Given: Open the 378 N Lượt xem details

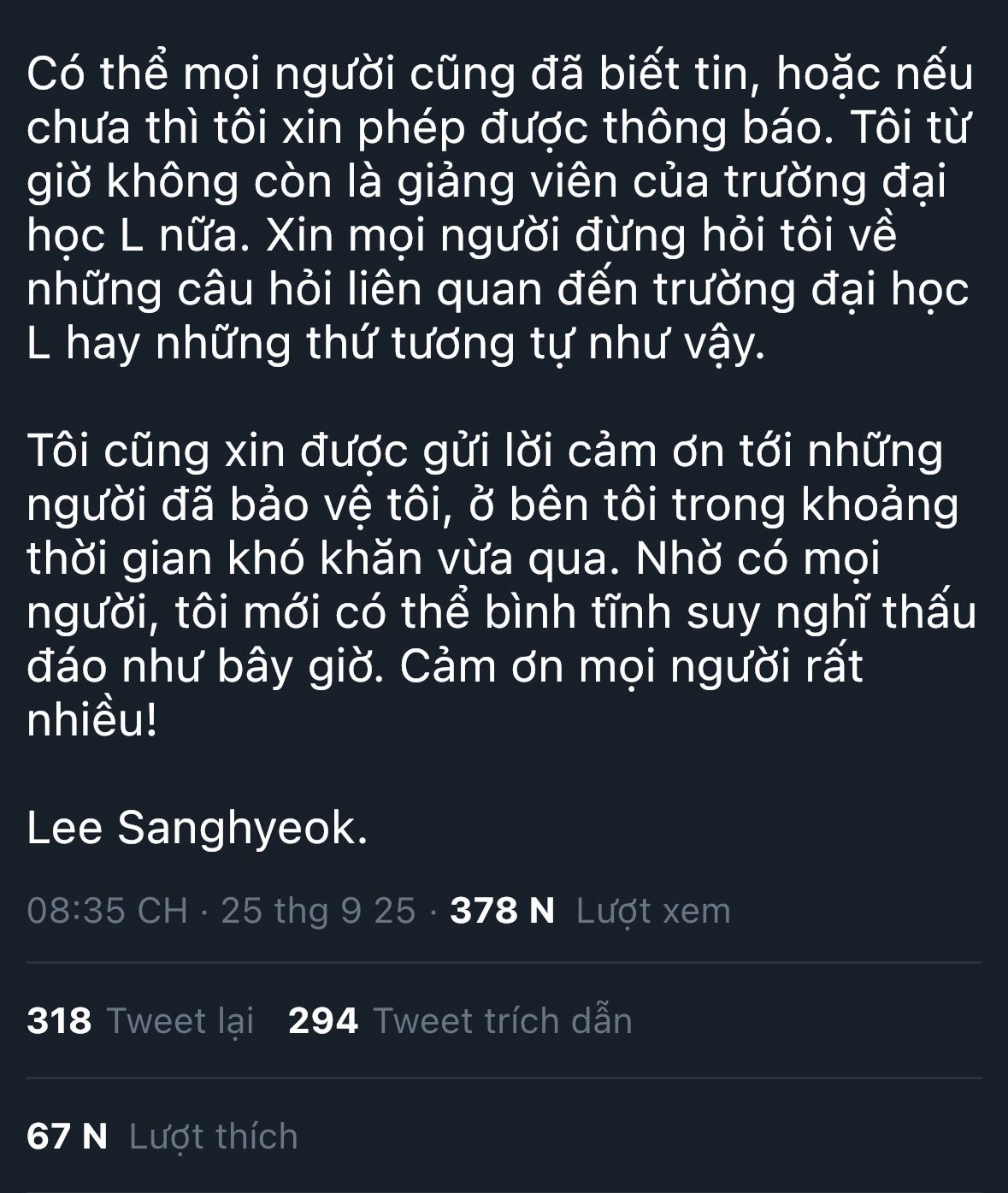Looking at the screenshot, I should [590, 911].
